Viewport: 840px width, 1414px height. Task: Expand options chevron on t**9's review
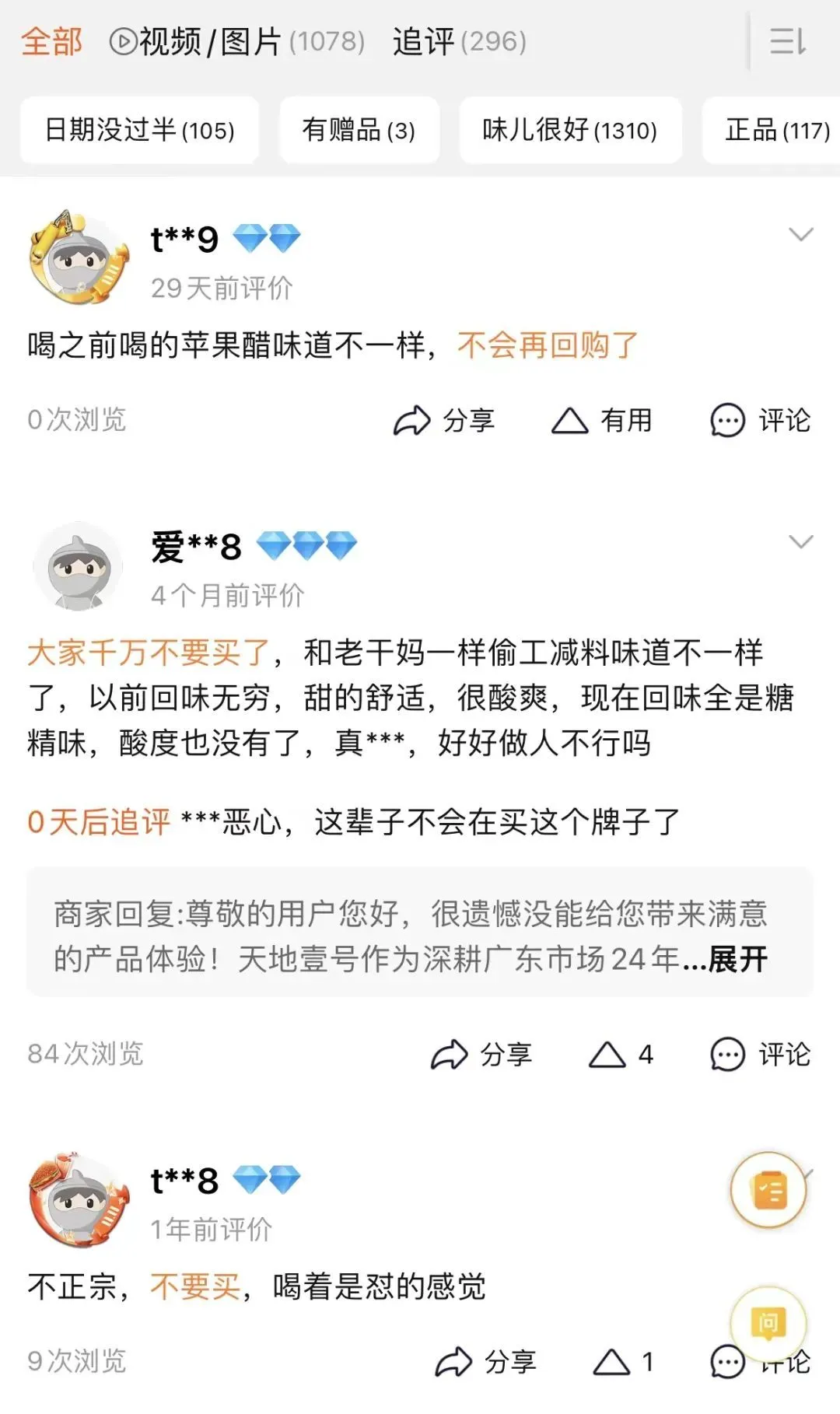point(800,234)
